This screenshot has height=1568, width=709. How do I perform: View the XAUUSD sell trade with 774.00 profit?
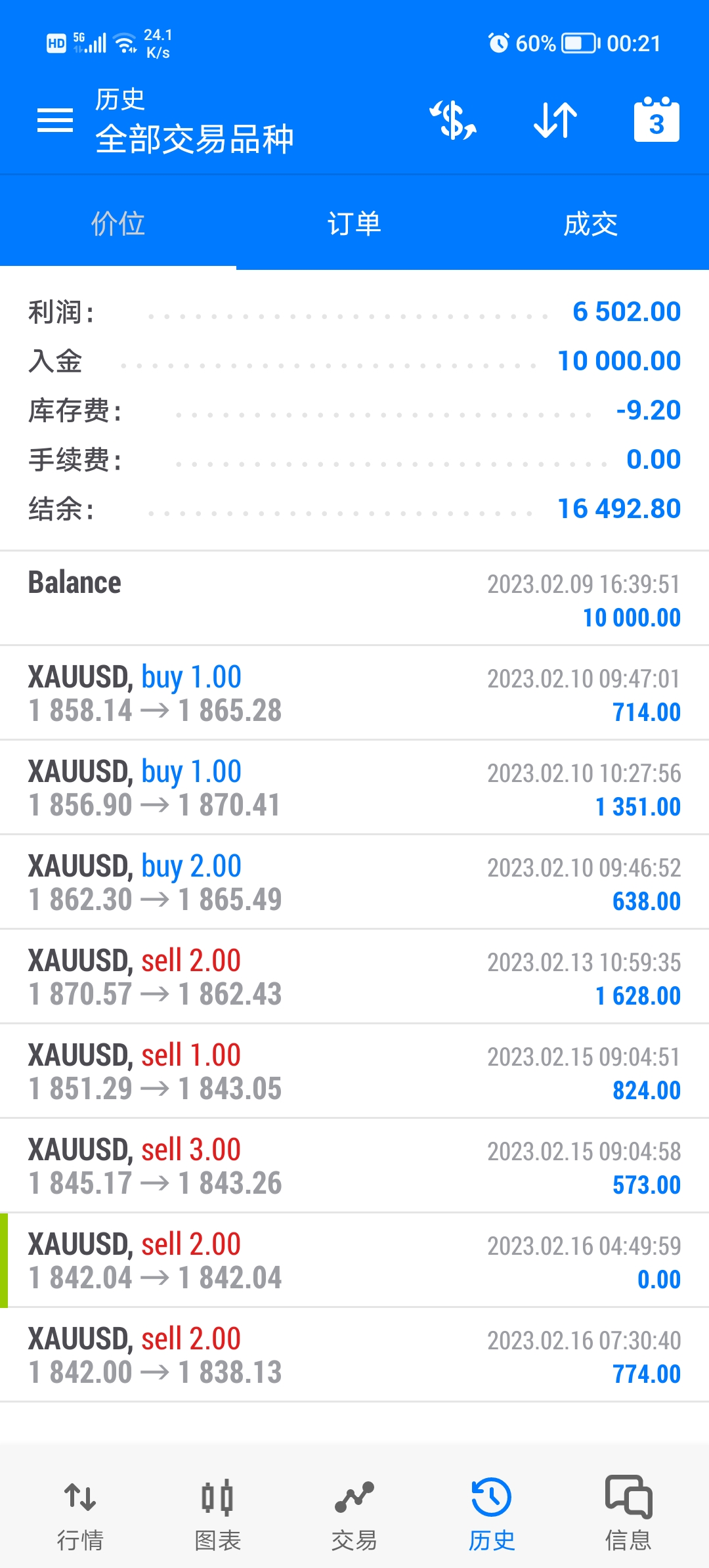[354, 1355]
